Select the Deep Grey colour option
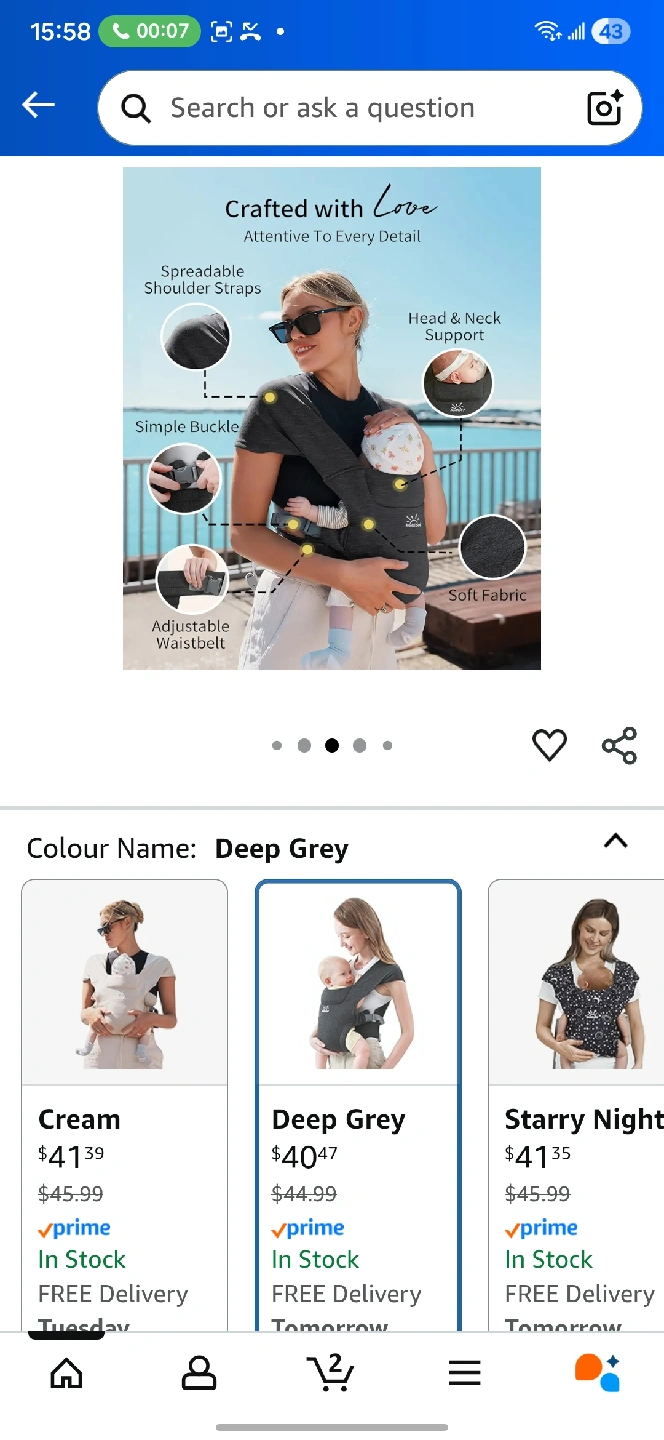Image resolution: width=664 pixels, height=1440 pixels. pos(358,1100)
